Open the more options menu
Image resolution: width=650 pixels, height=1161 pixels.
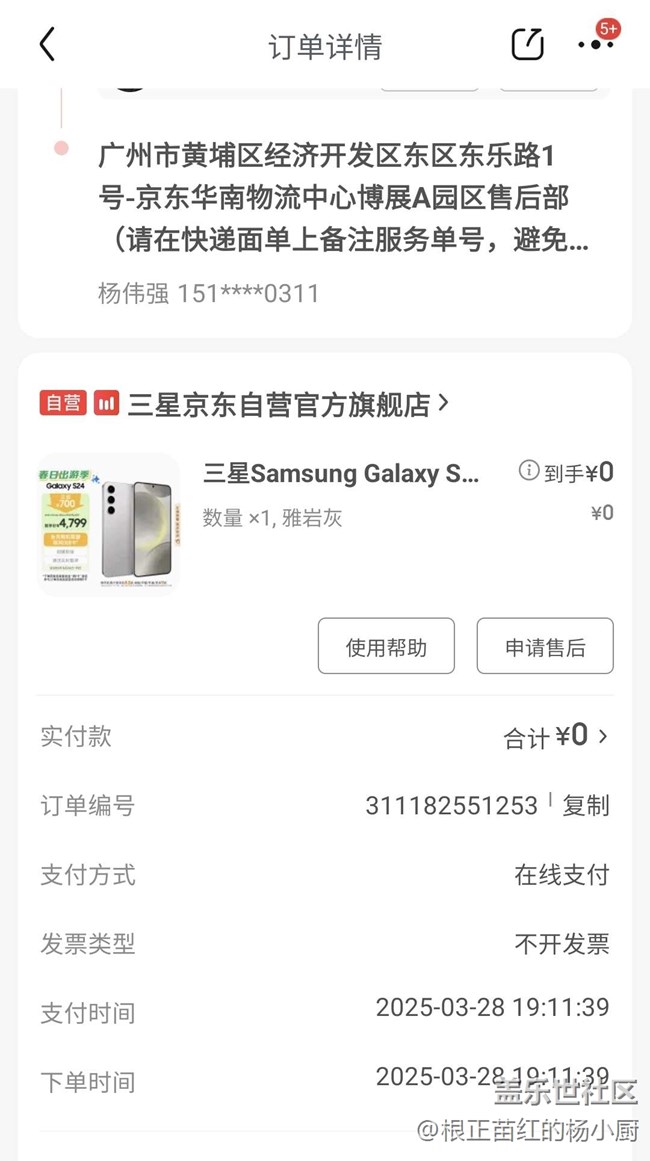596,45
